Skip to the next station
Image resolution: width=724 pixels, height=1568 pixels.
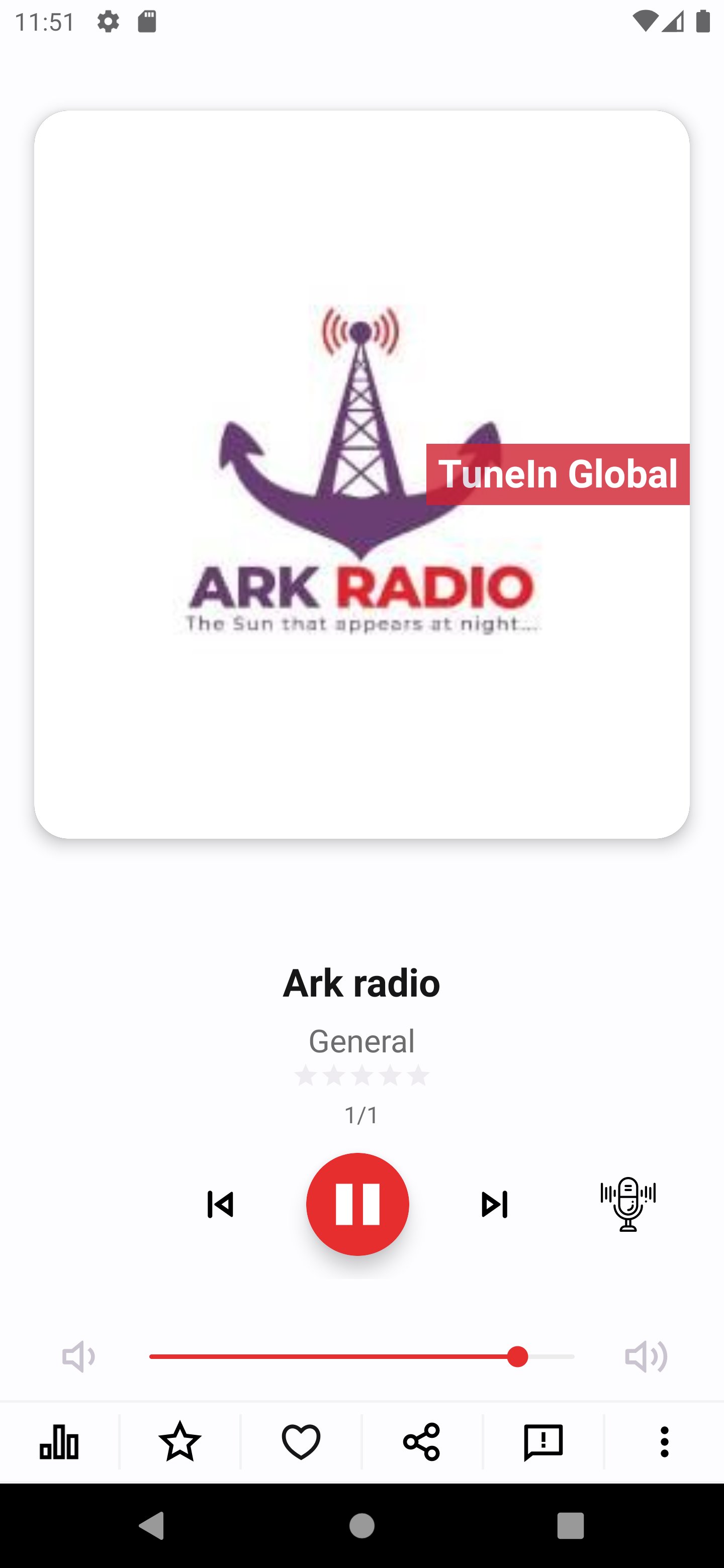click(494, 1204)
